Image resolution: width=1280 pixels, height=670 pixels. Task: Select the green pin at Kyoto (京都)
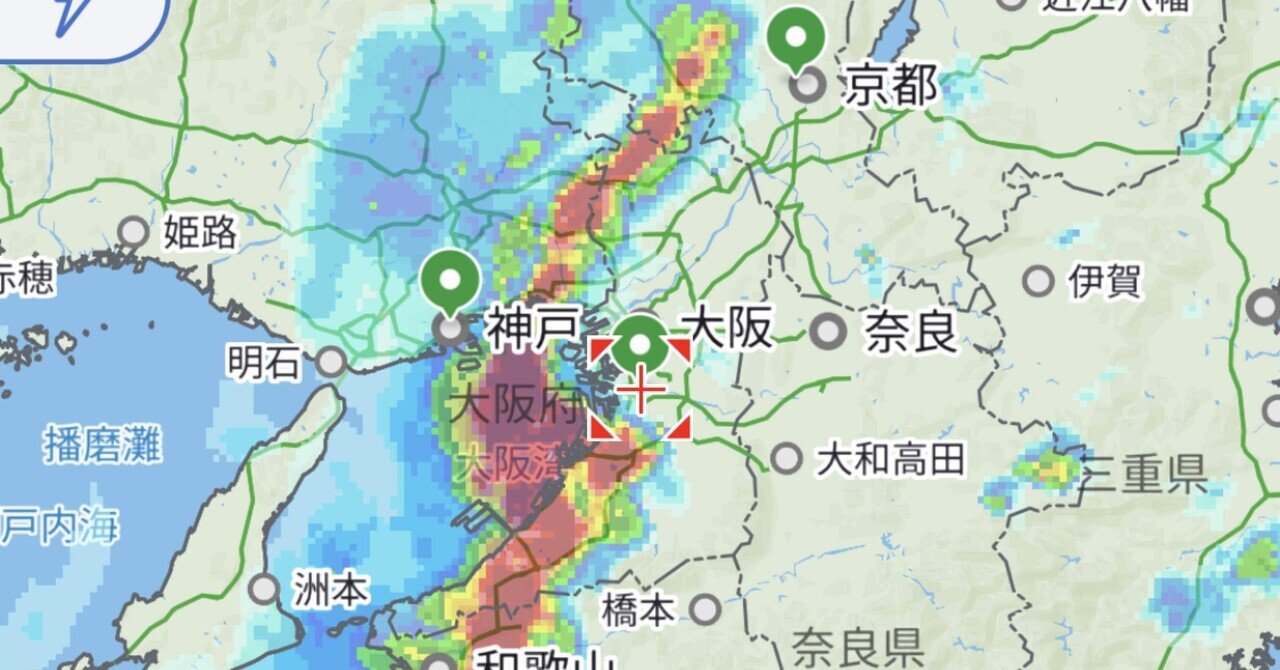pos(796,36)
